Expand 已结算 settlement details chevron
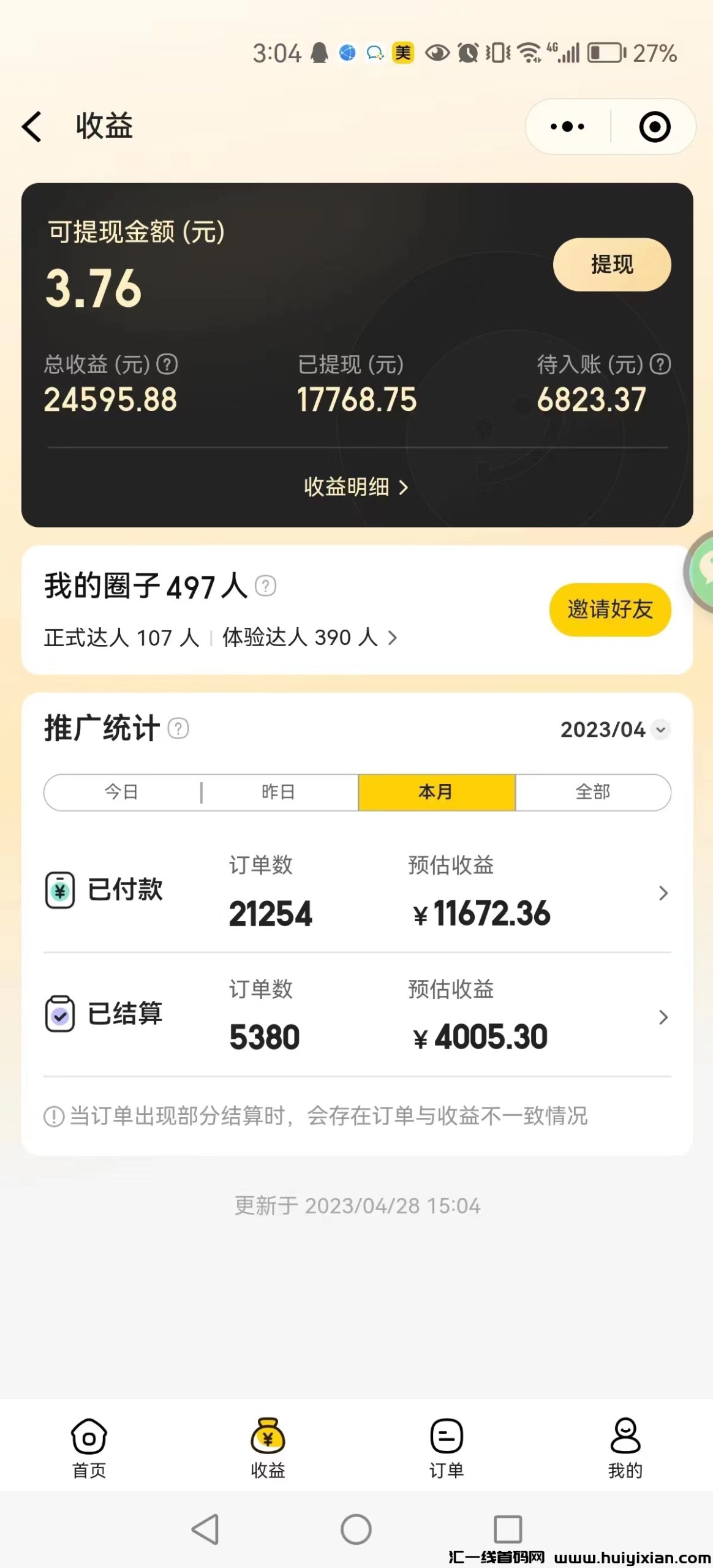 click(663, 1017)
